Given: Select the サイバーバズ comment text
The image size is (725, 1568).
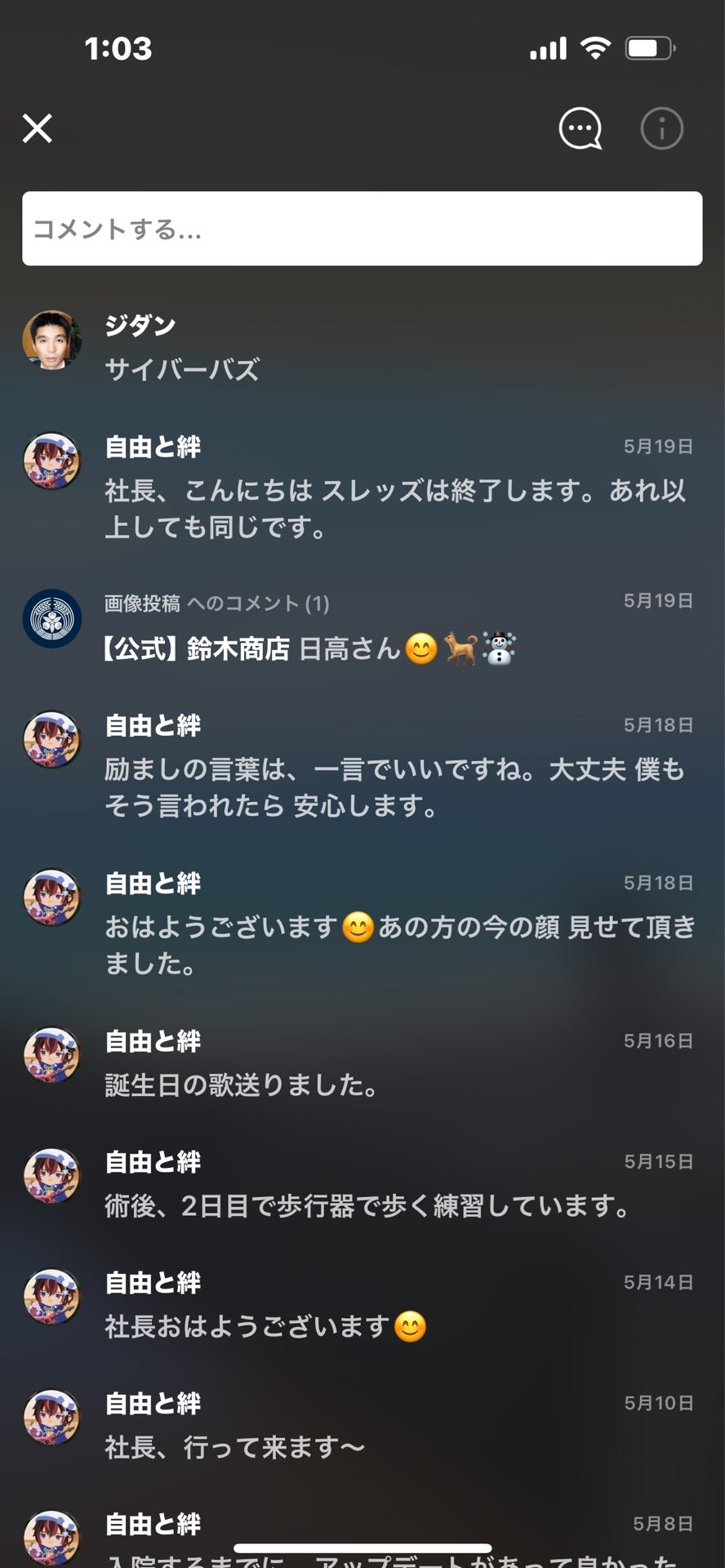Looking at the screenshot, I should (183, 369).
